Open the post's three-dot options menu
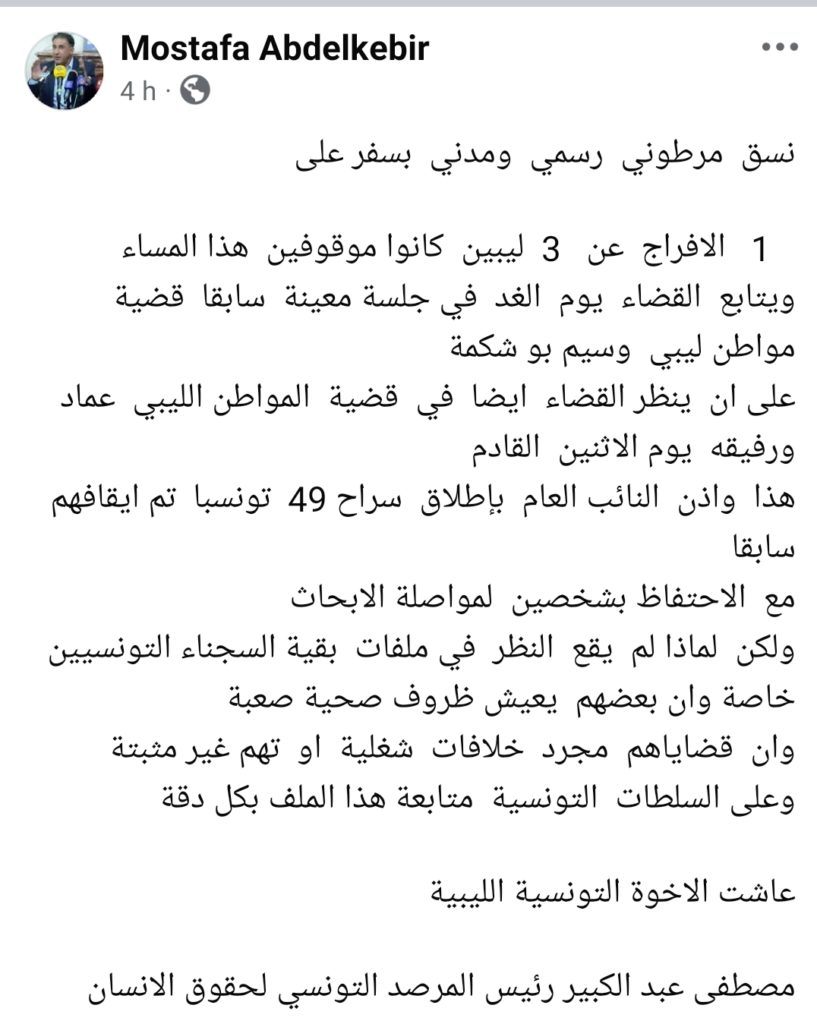817x1024 pixels. point(779,47)
